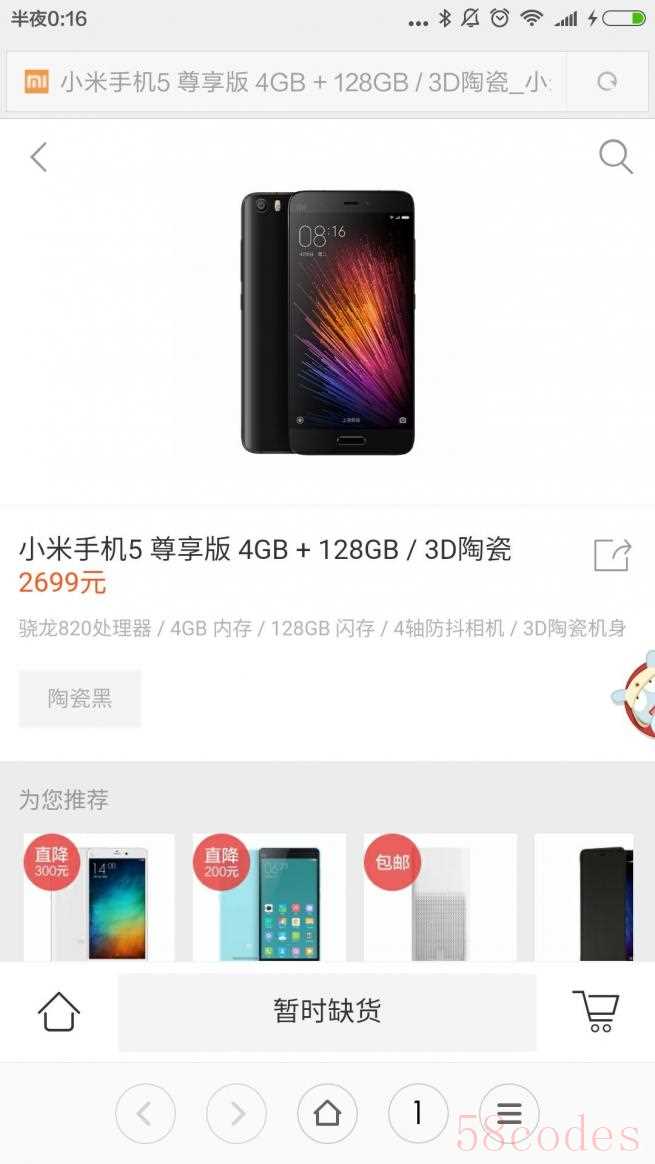The image size is (655, 1164).
Task: Select the 陶瓷黑 color option
Action: coord(80,698)
